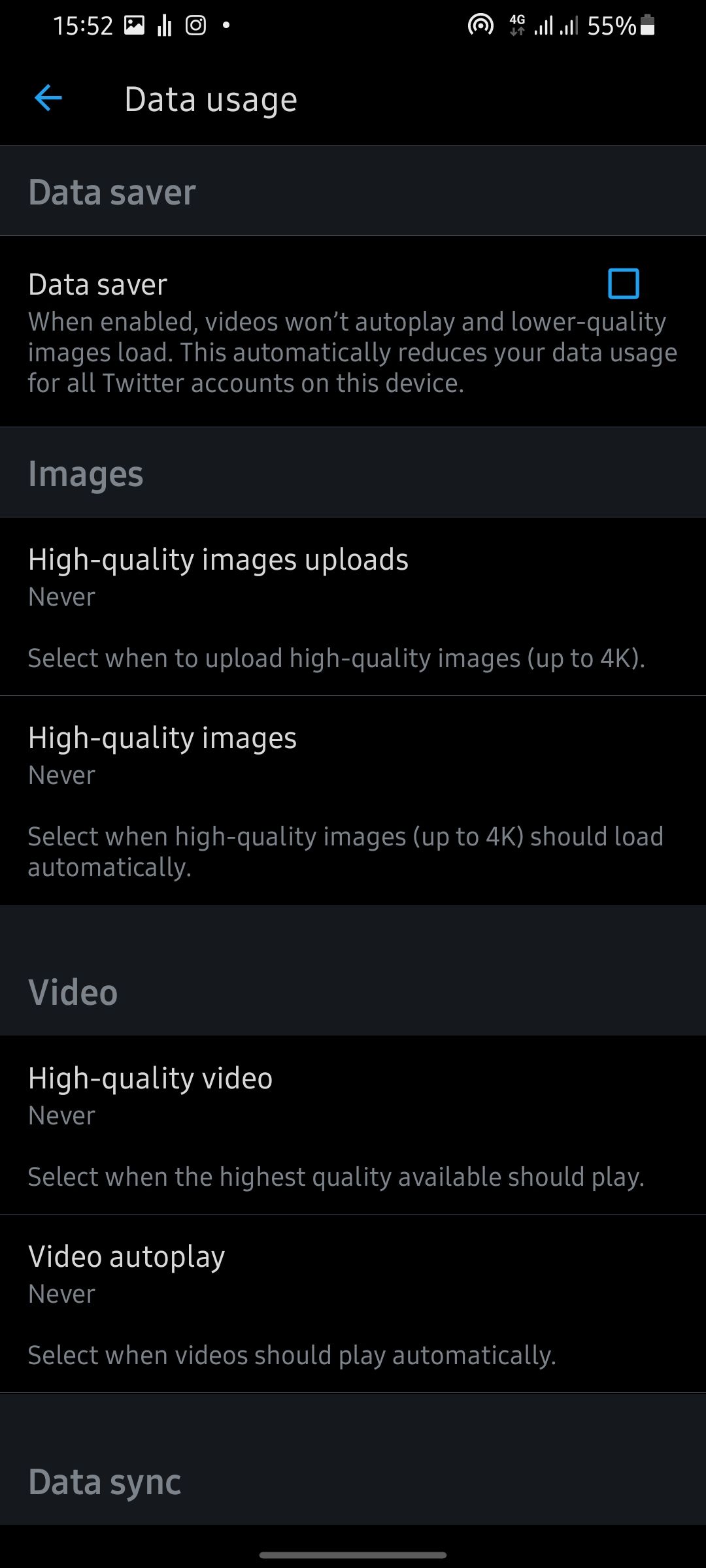Screen dimensions: 706x1568
Task: Tap the Data sync section header
Action: point(105,1482)
